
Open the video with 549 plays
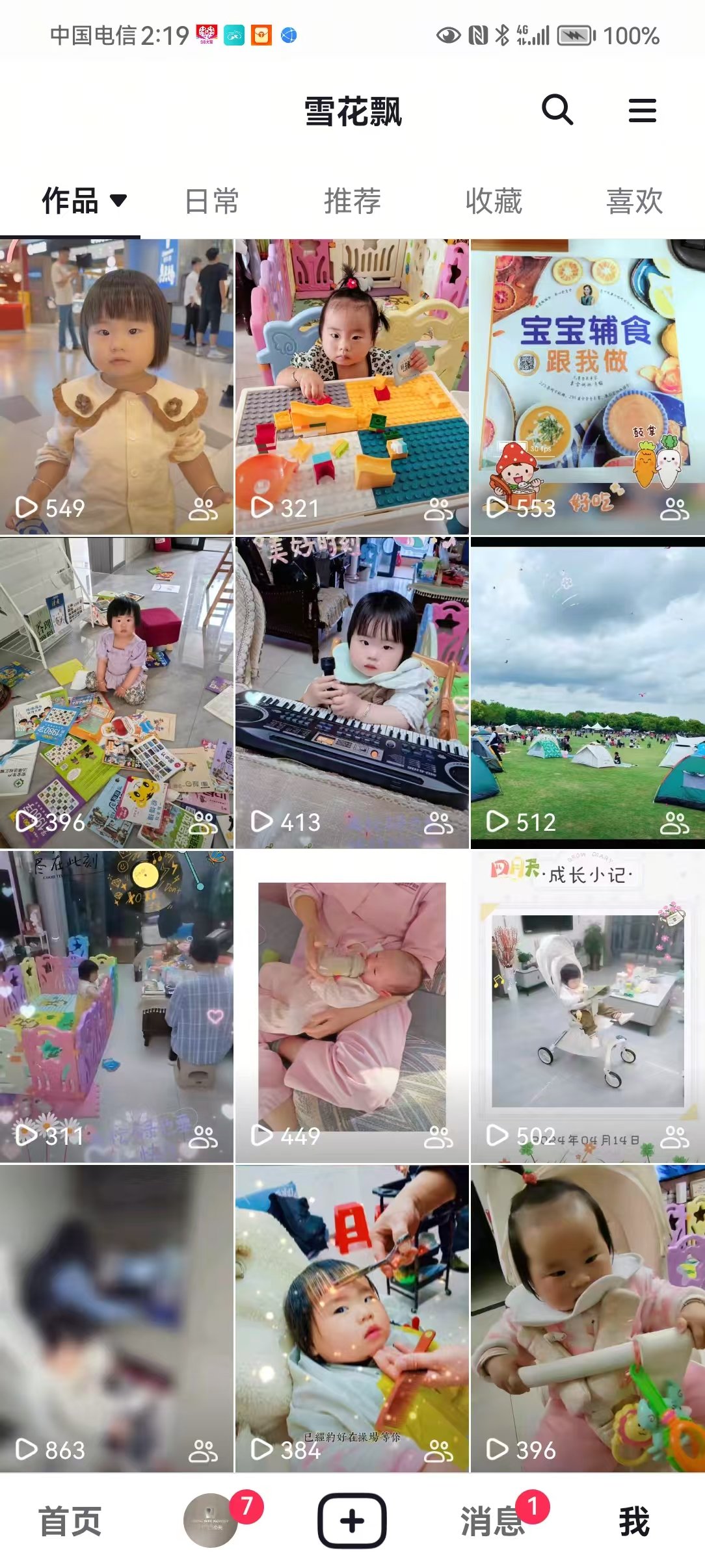[116, 387]
